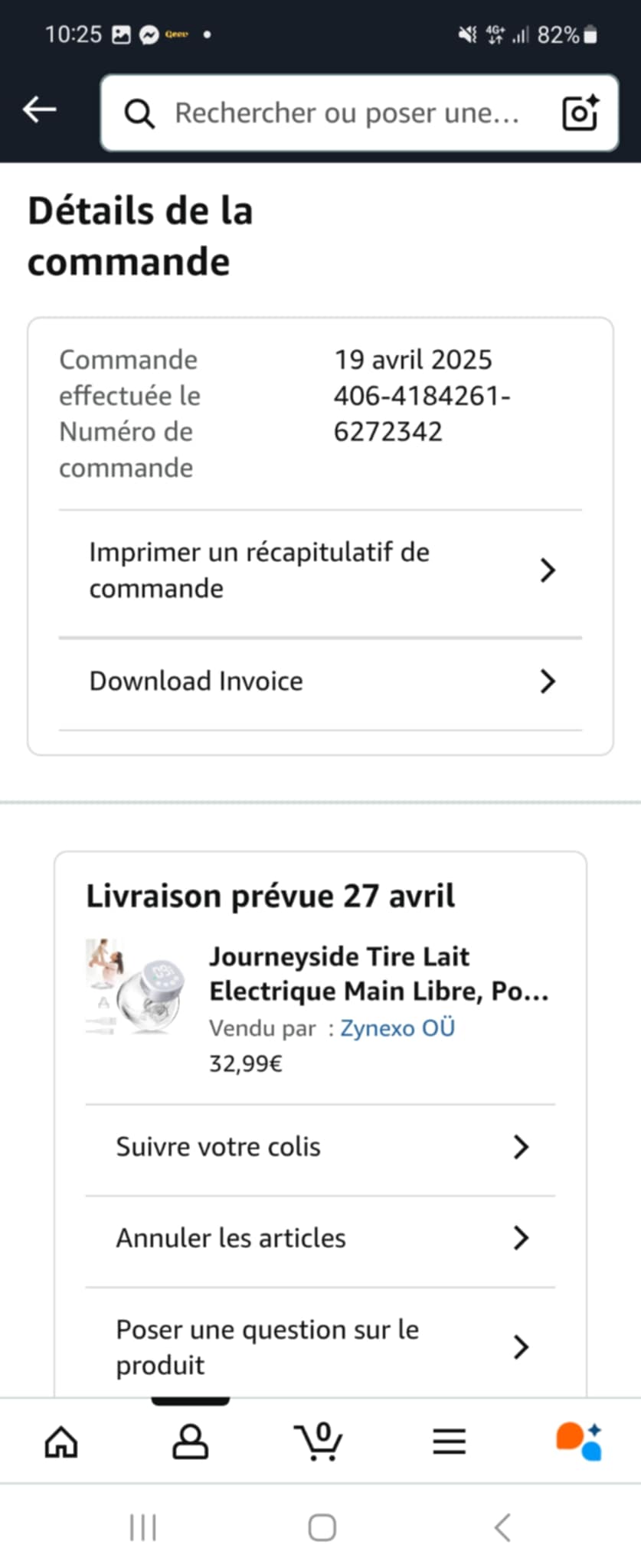
Task: Select Annuler les articles
Action: (x=320, y=1238)
